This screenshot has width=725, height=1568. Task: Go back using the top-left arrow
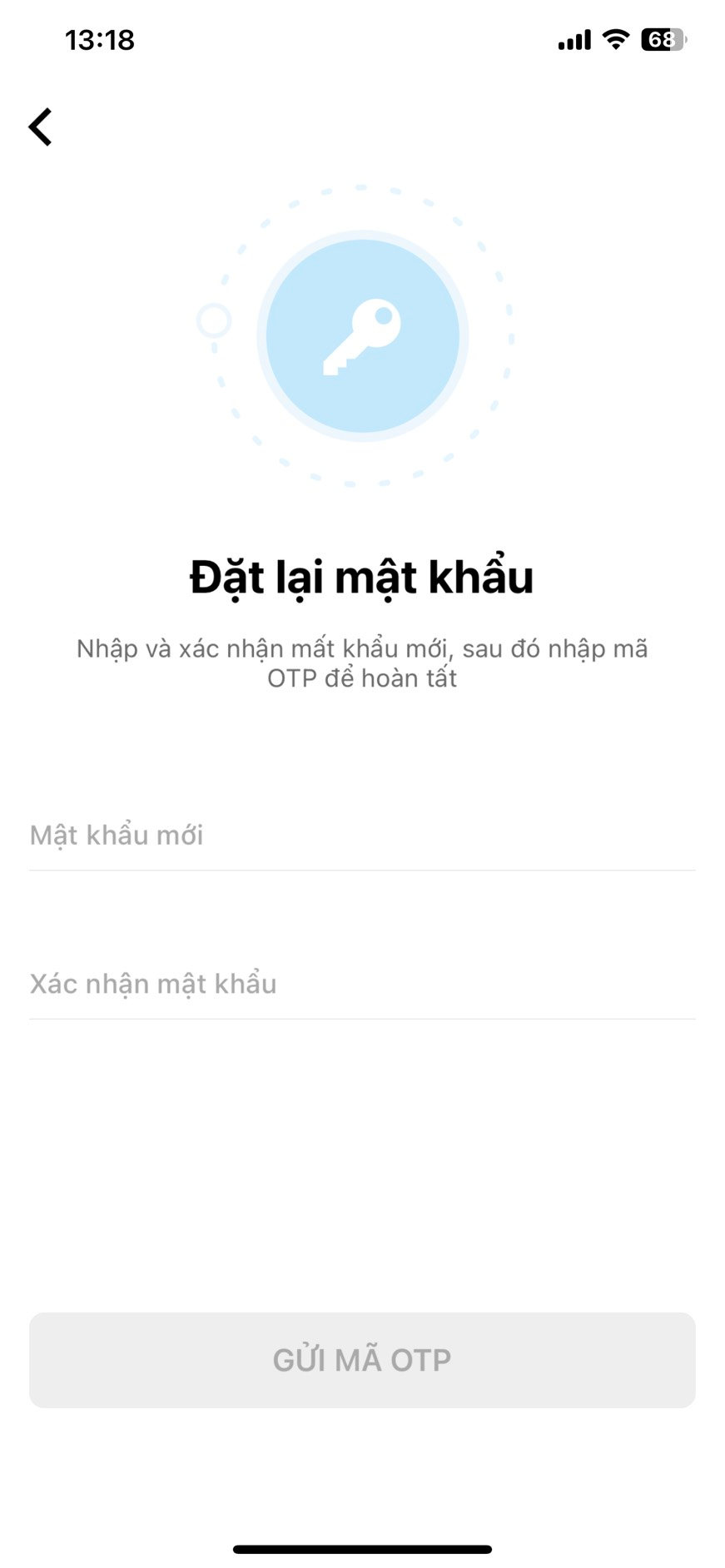click(40, 127)
